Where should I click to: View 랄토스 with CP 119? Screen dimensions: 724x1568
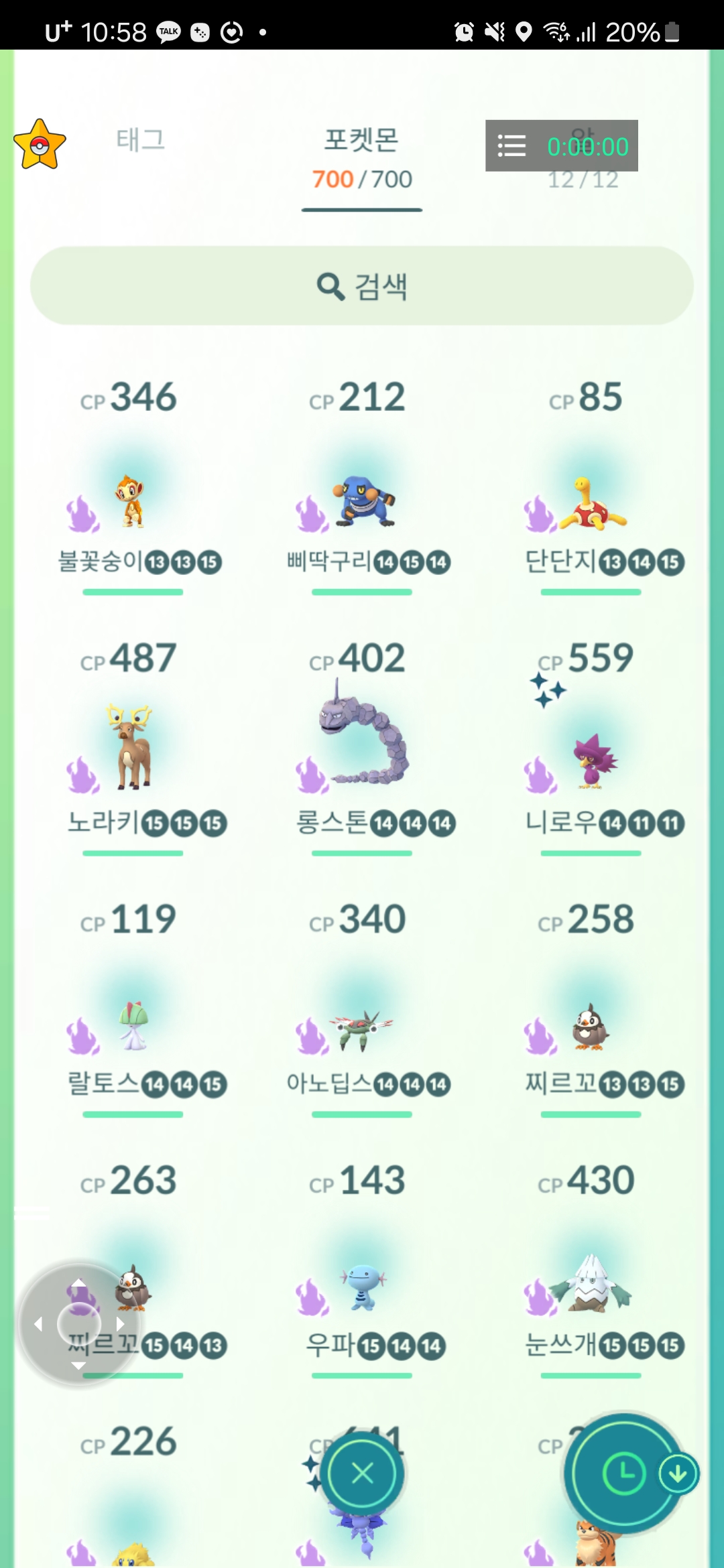[x=132, y=1025]
